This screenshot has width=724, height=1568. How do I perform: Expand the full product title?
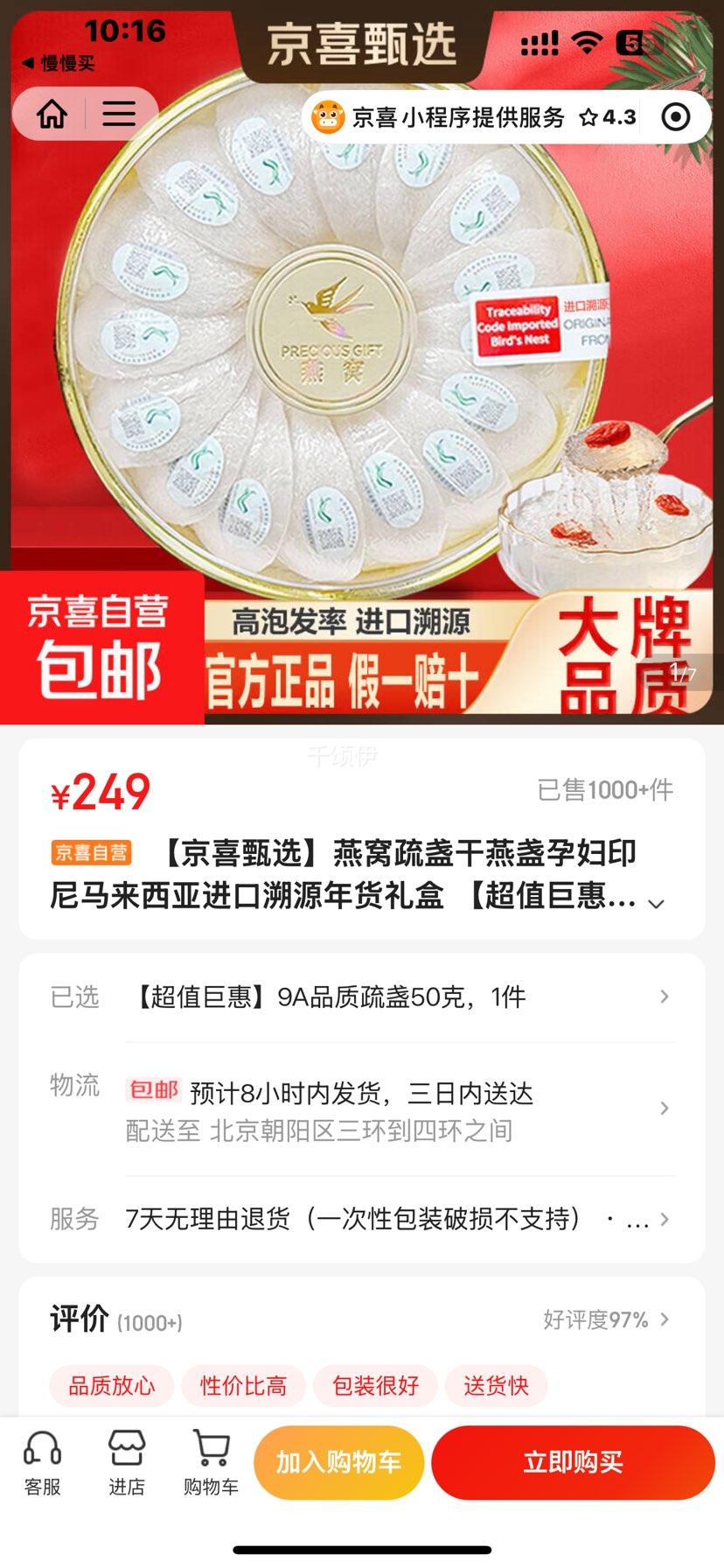656,904
